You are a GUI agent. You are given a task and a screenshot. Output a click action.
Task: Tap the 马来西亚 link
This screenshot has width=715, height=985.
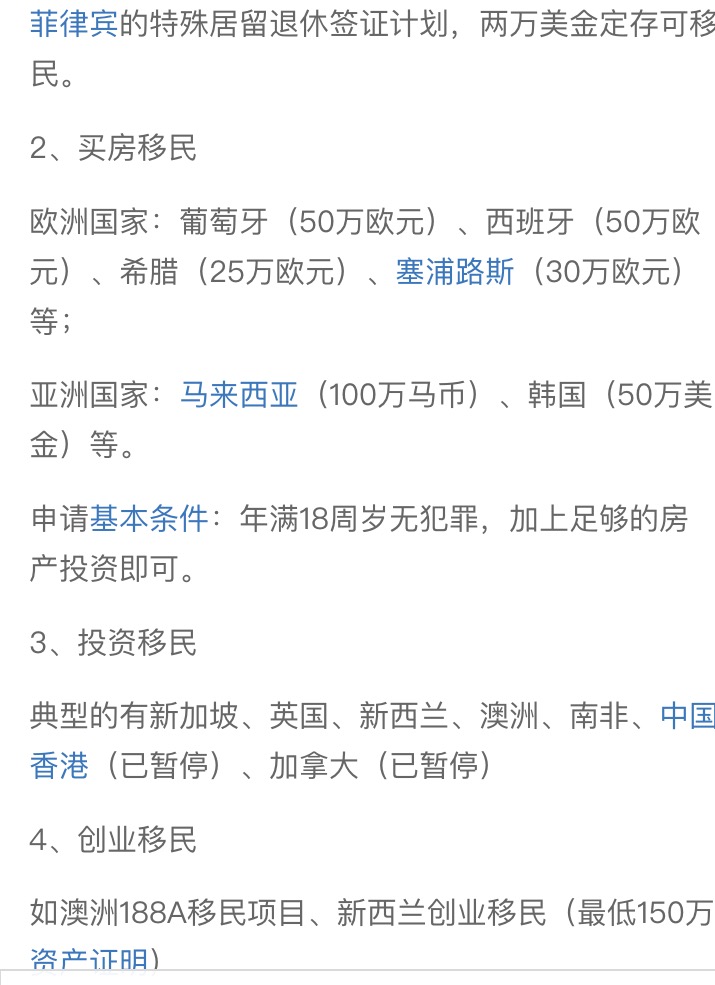coord(239,396)
